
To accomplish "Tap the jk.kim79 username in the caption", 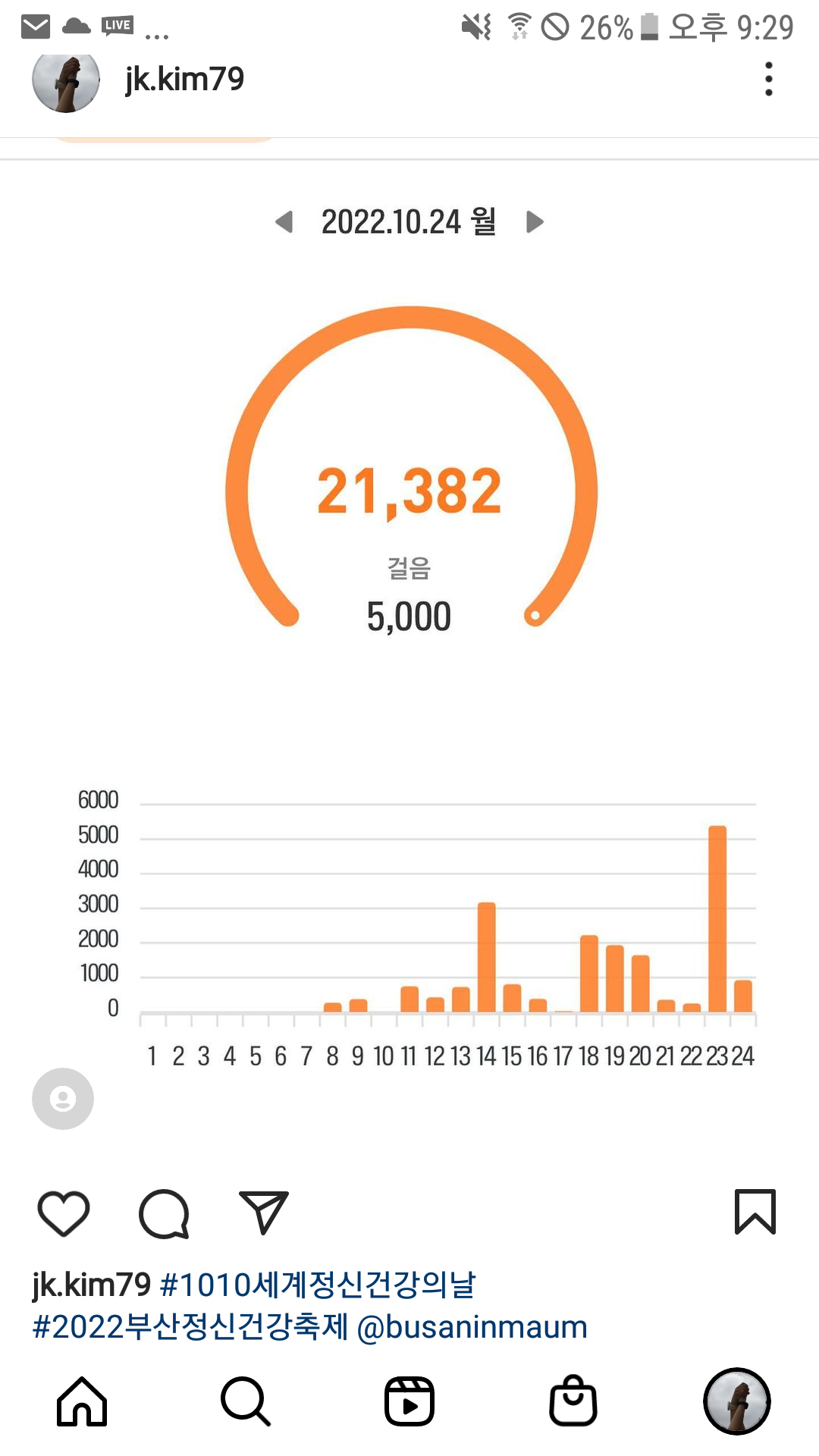I will click(x=92, y=1285).
